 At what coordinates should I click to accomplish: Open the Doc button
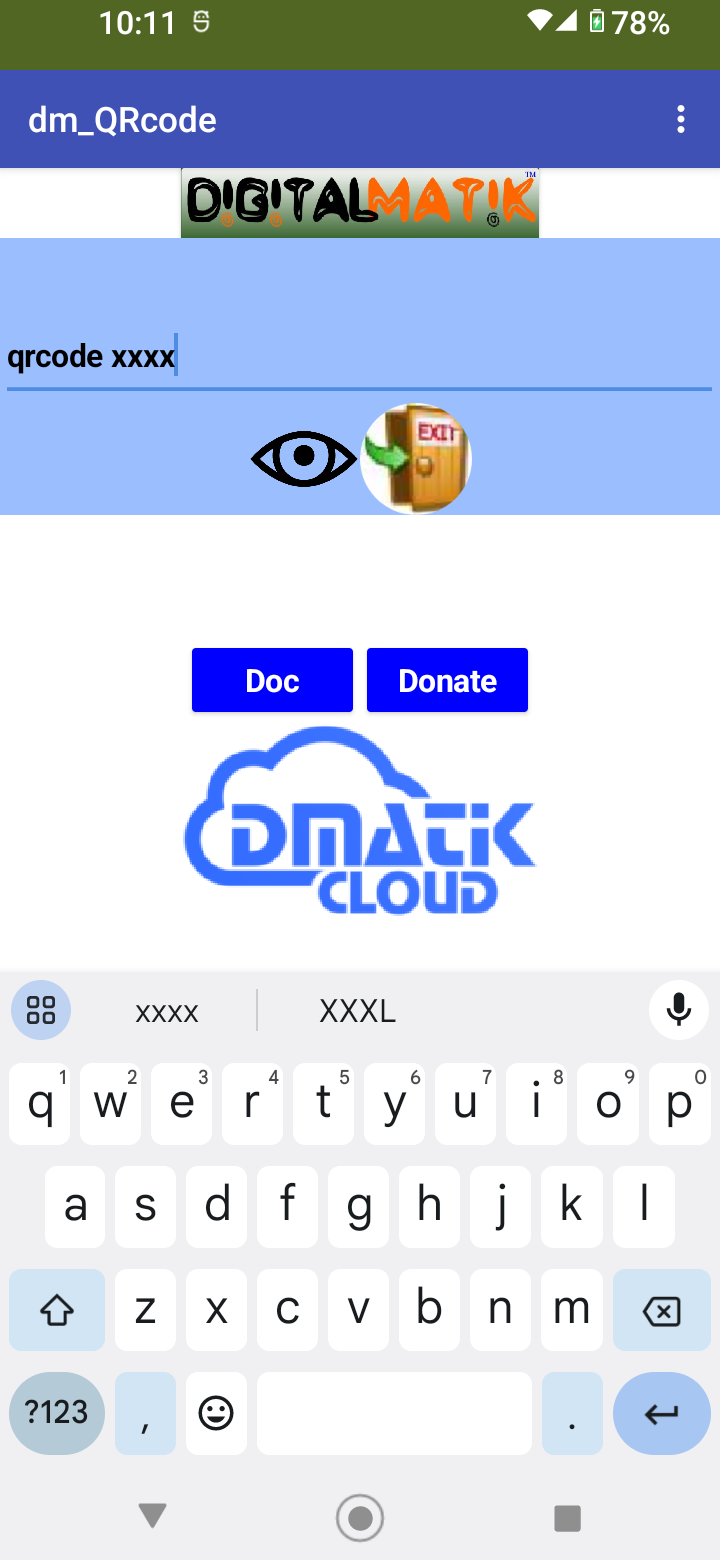[x=272, y=680]
